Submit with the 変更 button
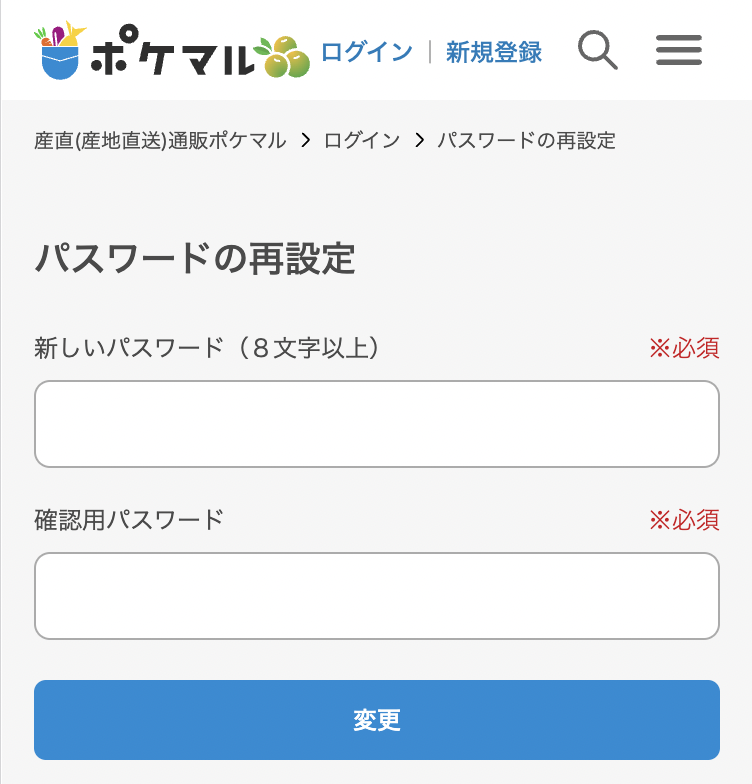The image size is (752, 784). pos(377,720)
